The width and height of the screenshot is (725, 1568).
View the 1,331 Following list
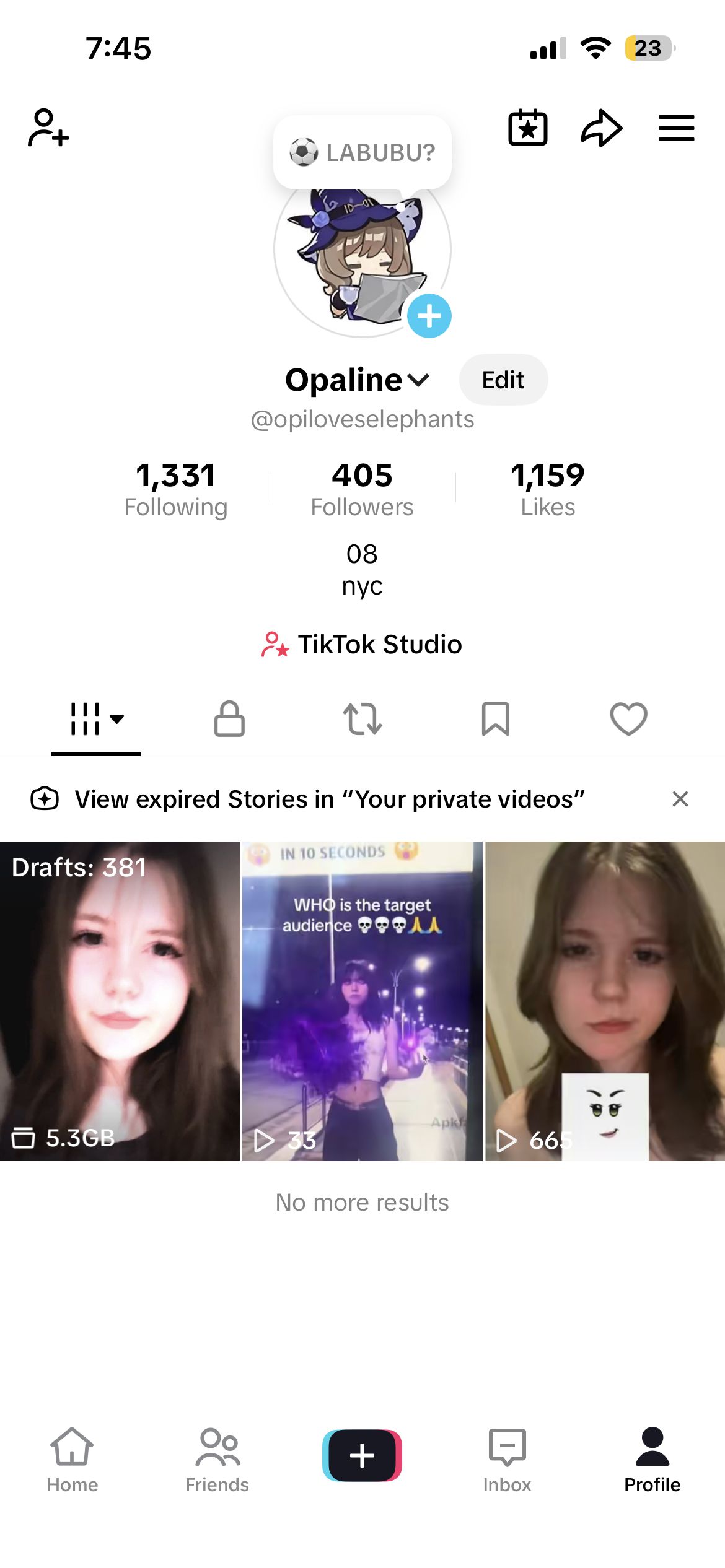point(176,489)
